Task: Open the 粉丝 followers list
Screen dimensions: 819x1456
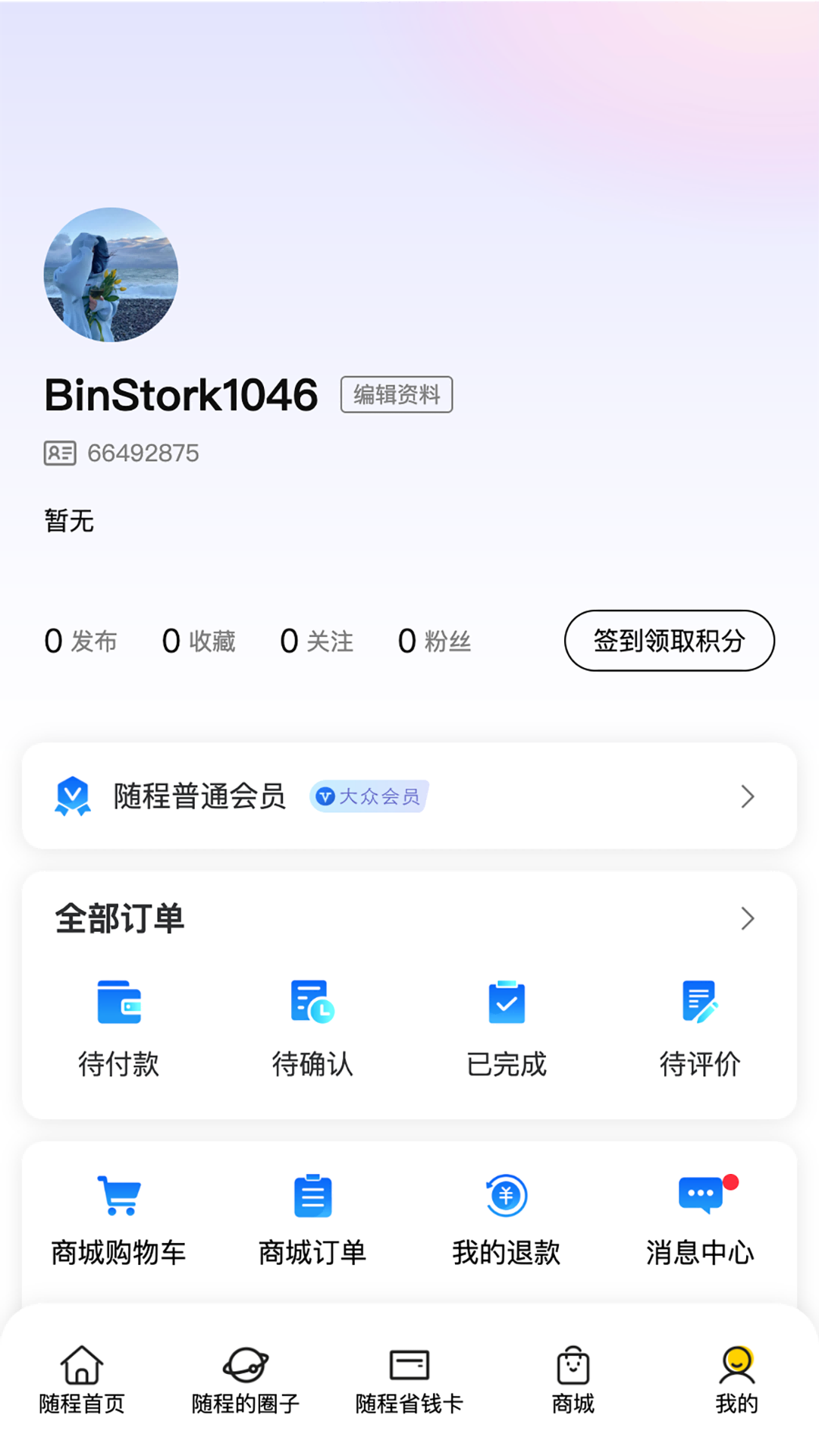Action: pos(435,641)
